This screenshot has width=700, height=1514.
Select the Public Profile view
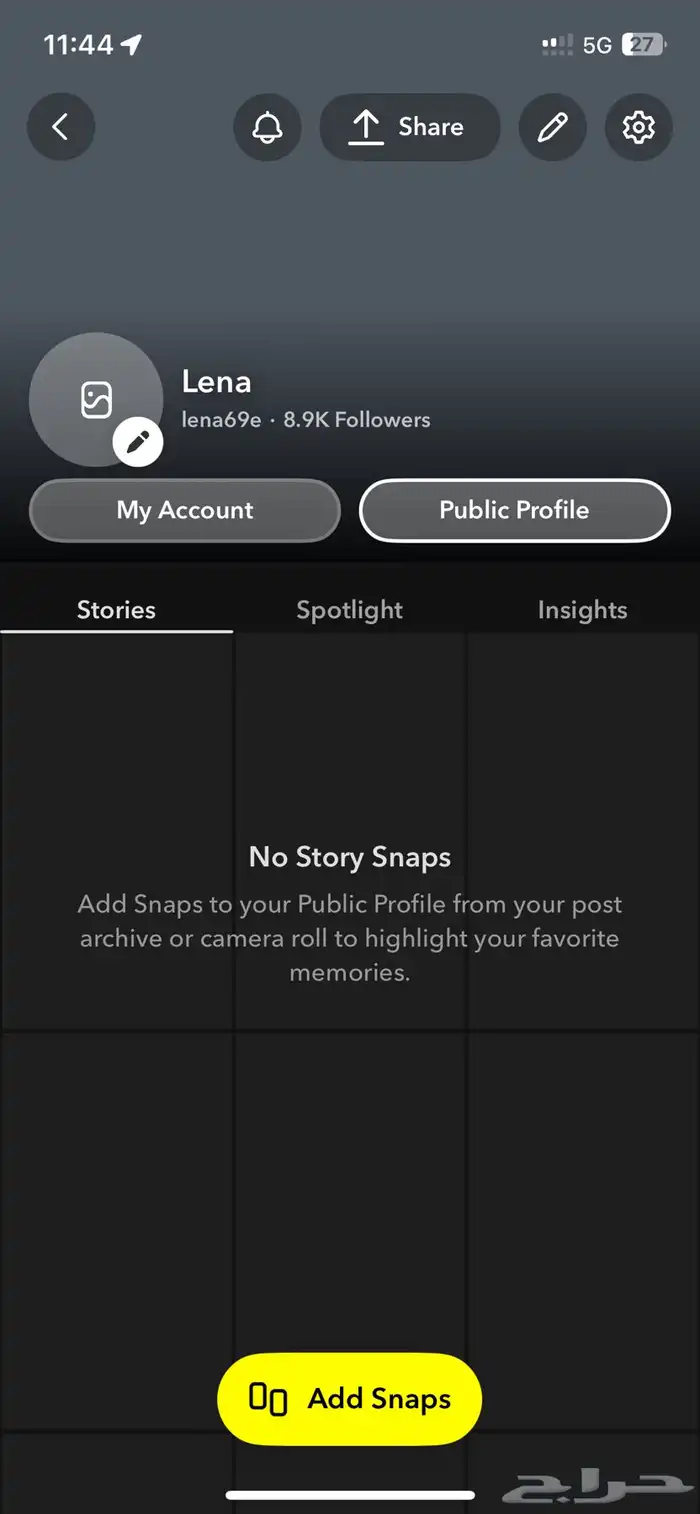coord(514,510)
